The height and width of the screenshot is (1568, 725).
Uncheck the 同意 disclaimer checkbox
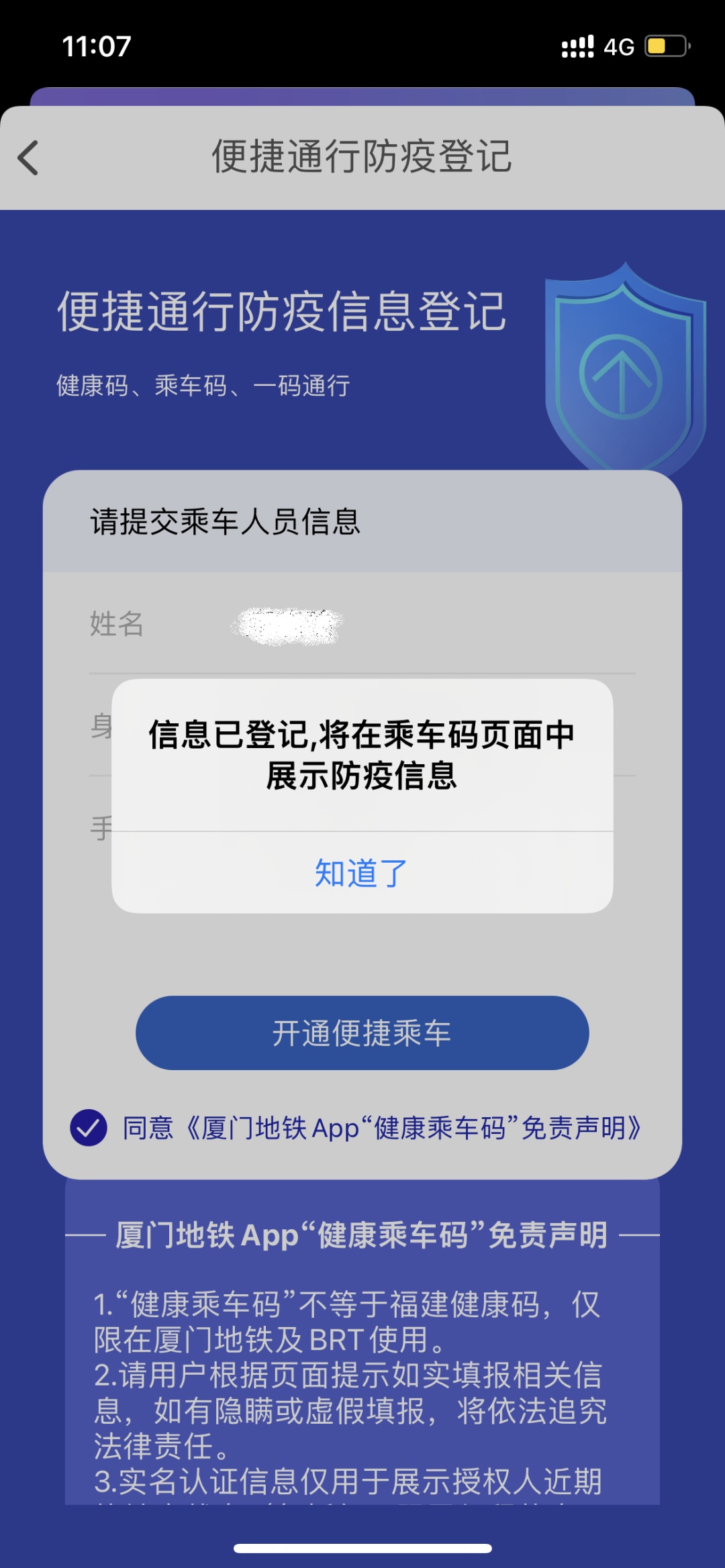pyautogui.click(x=89, y=1128)
